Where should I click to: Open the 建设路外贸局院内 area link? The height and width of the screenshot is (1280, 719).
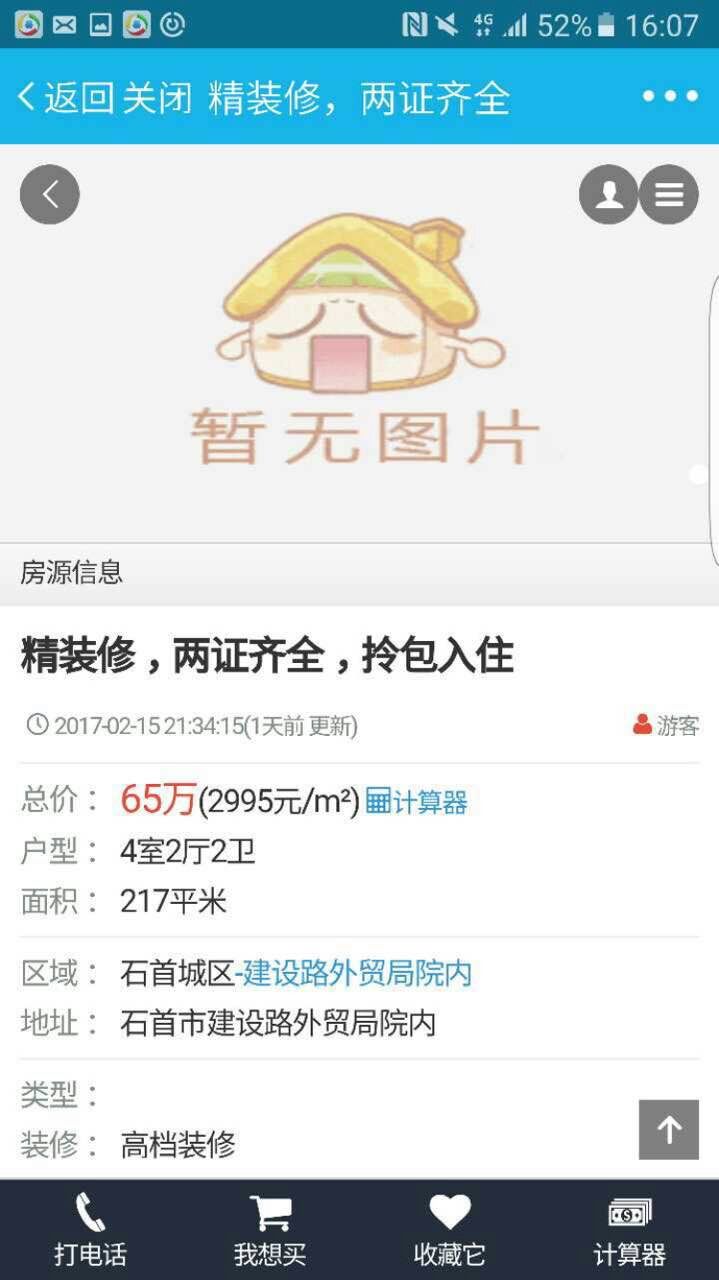pyautogui.click(x=356, y=973)
